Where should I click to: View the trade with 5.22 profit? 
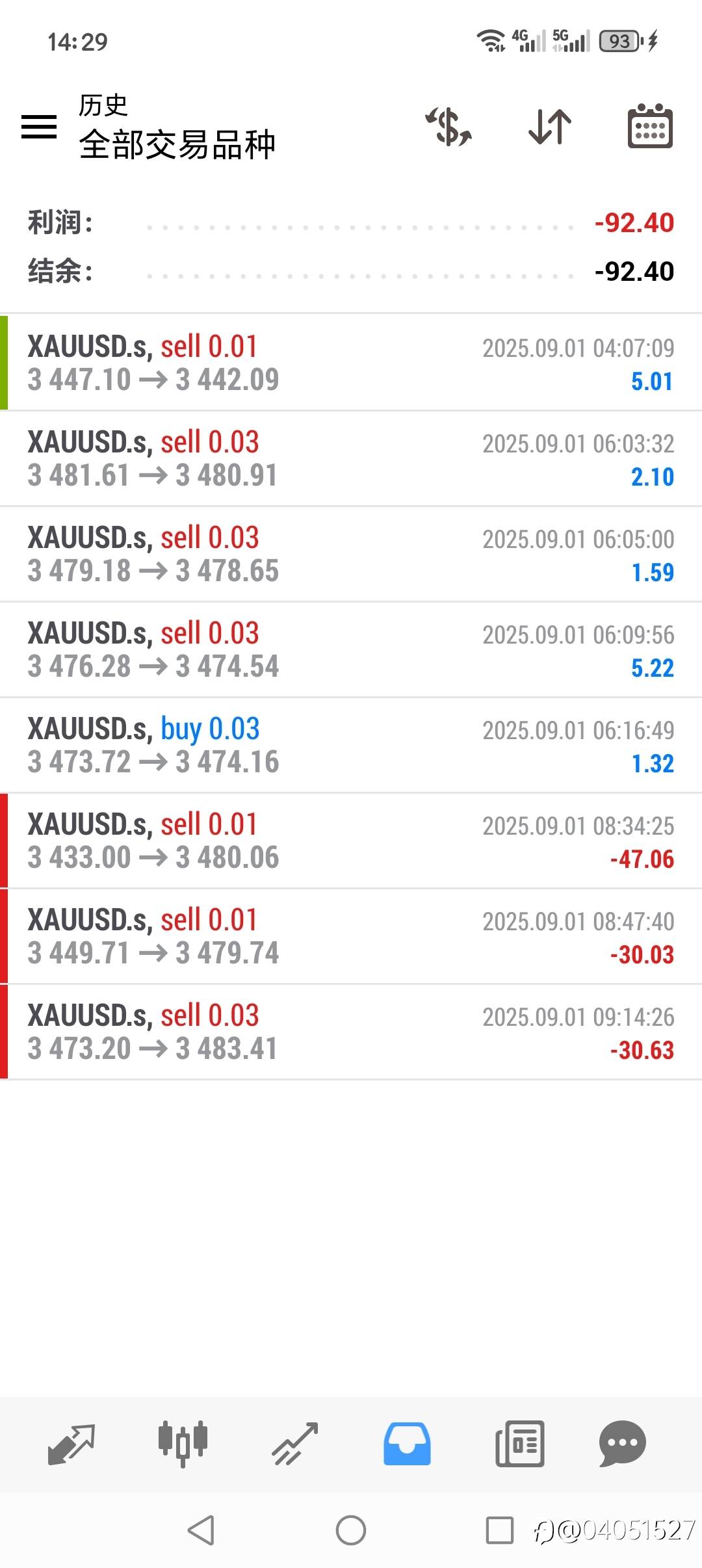click(351, 649)
